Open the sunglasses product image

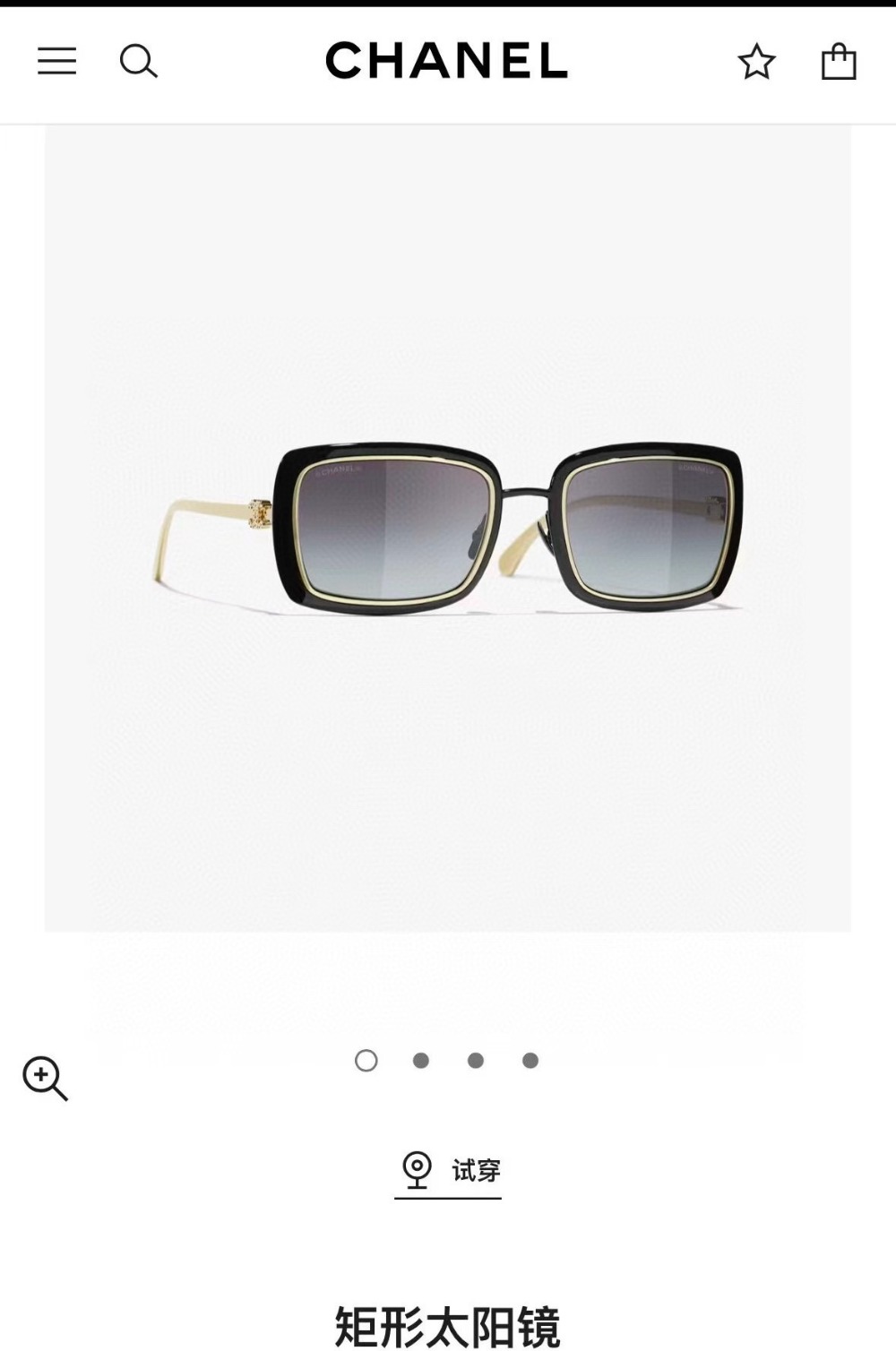point(448,529)
